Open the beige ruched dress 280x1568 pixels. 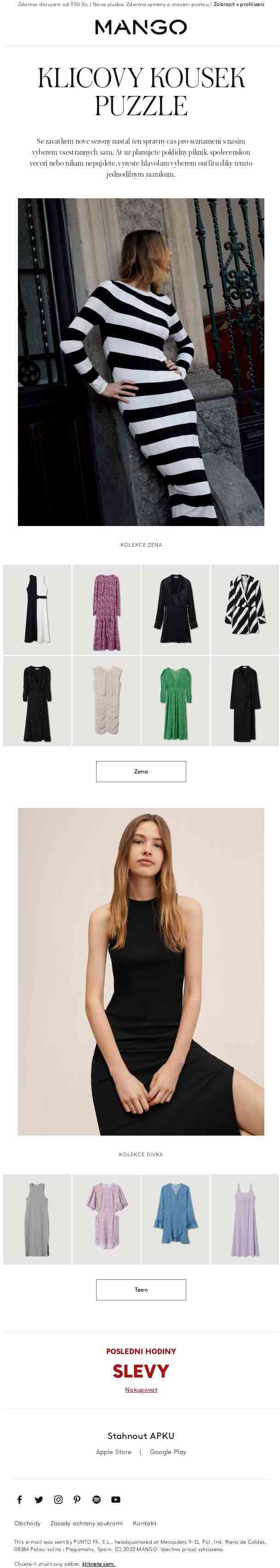[106, 700]
